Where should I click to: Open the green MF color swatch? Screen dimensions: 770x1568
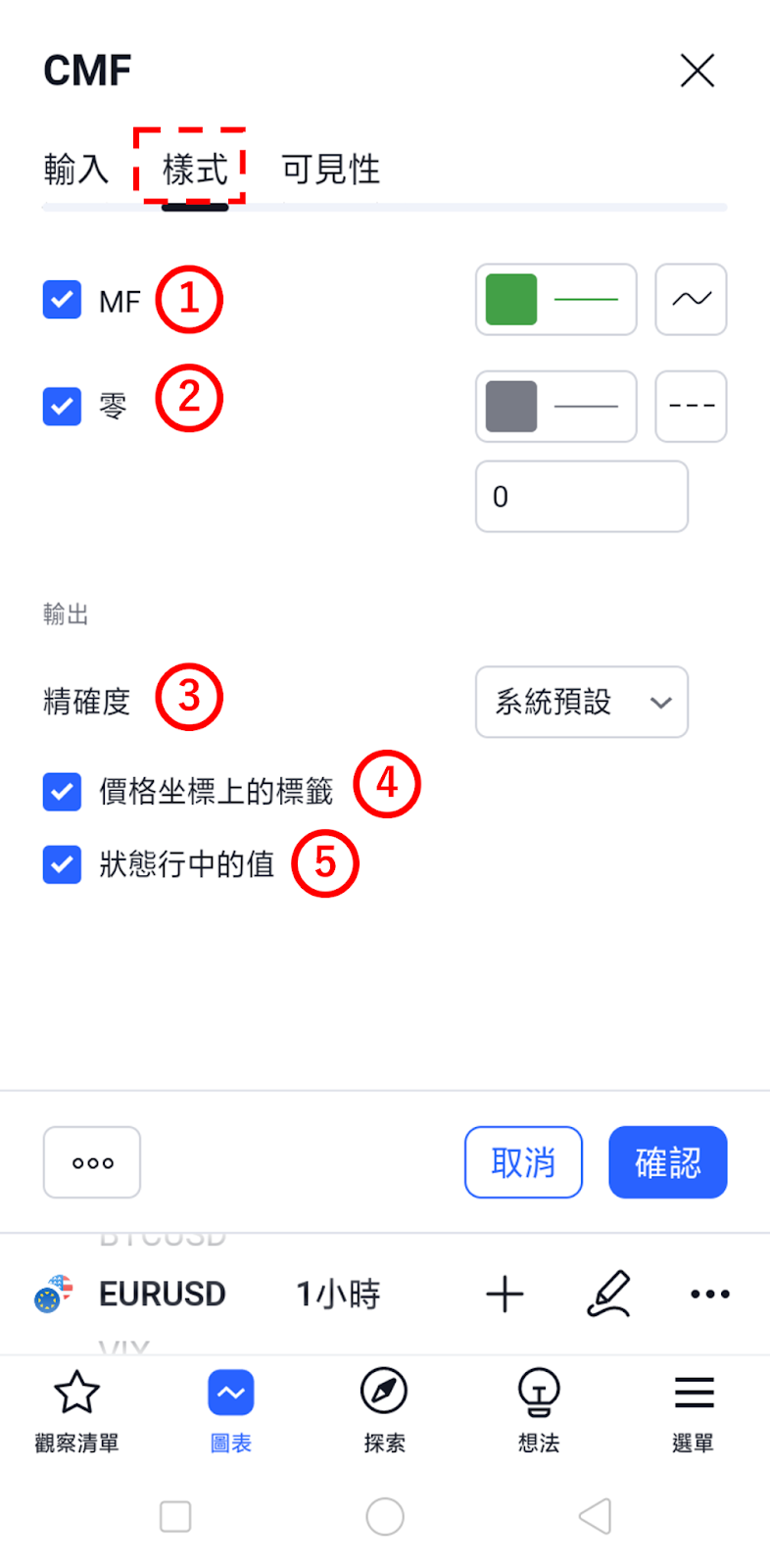[556, 300]
